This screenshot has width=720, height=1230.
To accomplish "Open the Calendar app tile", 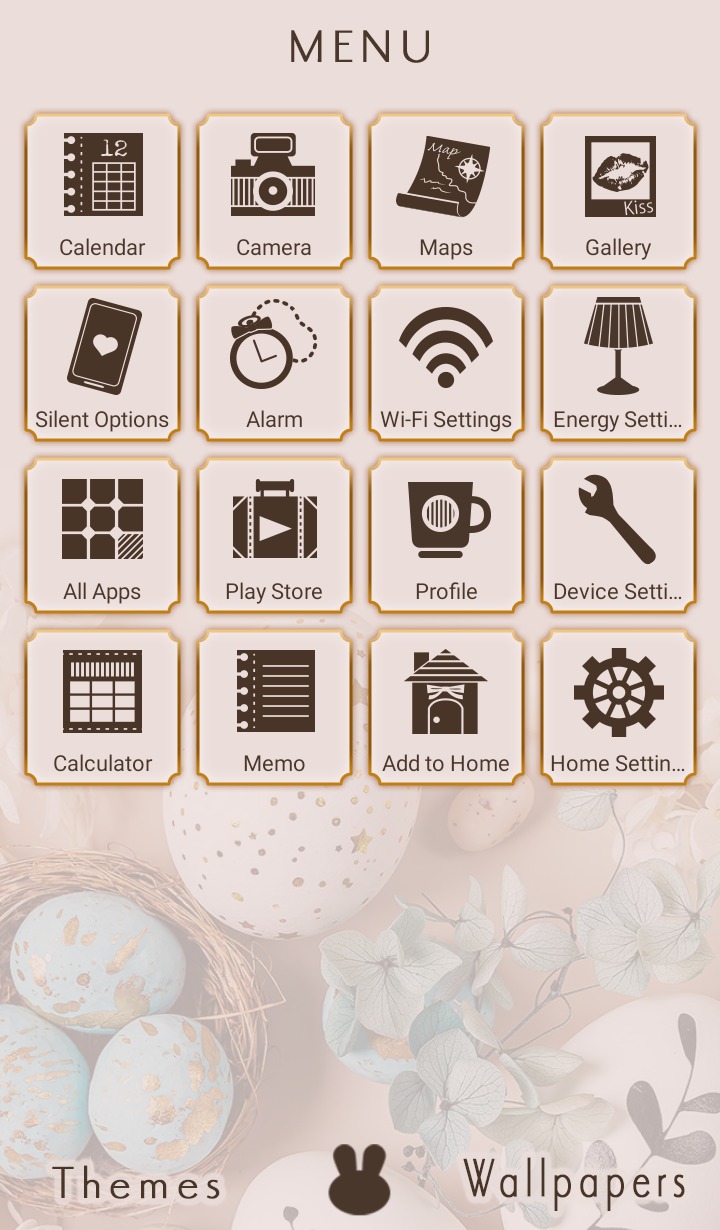I will (x=102, y=191).
